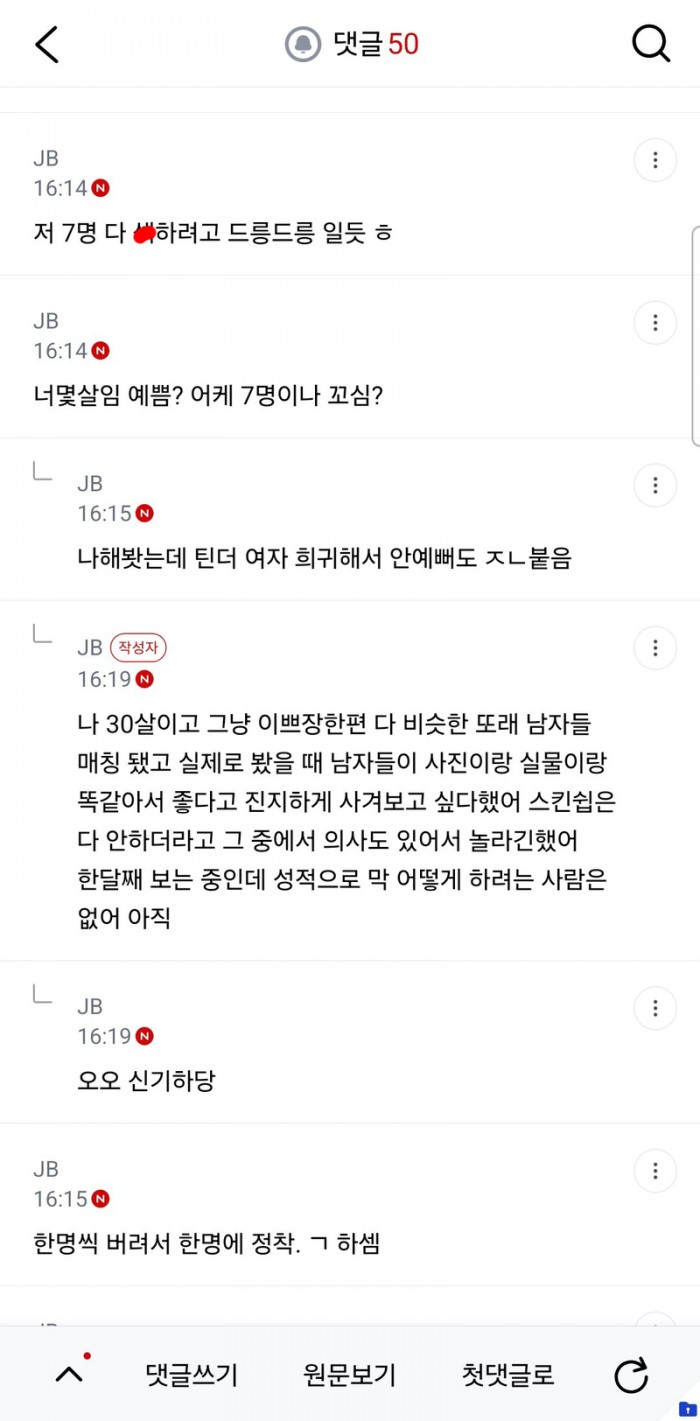Screen dimensions: 700x1421
Task: Tap the up arrow in the bottom bar
Action: point(70,1374)
